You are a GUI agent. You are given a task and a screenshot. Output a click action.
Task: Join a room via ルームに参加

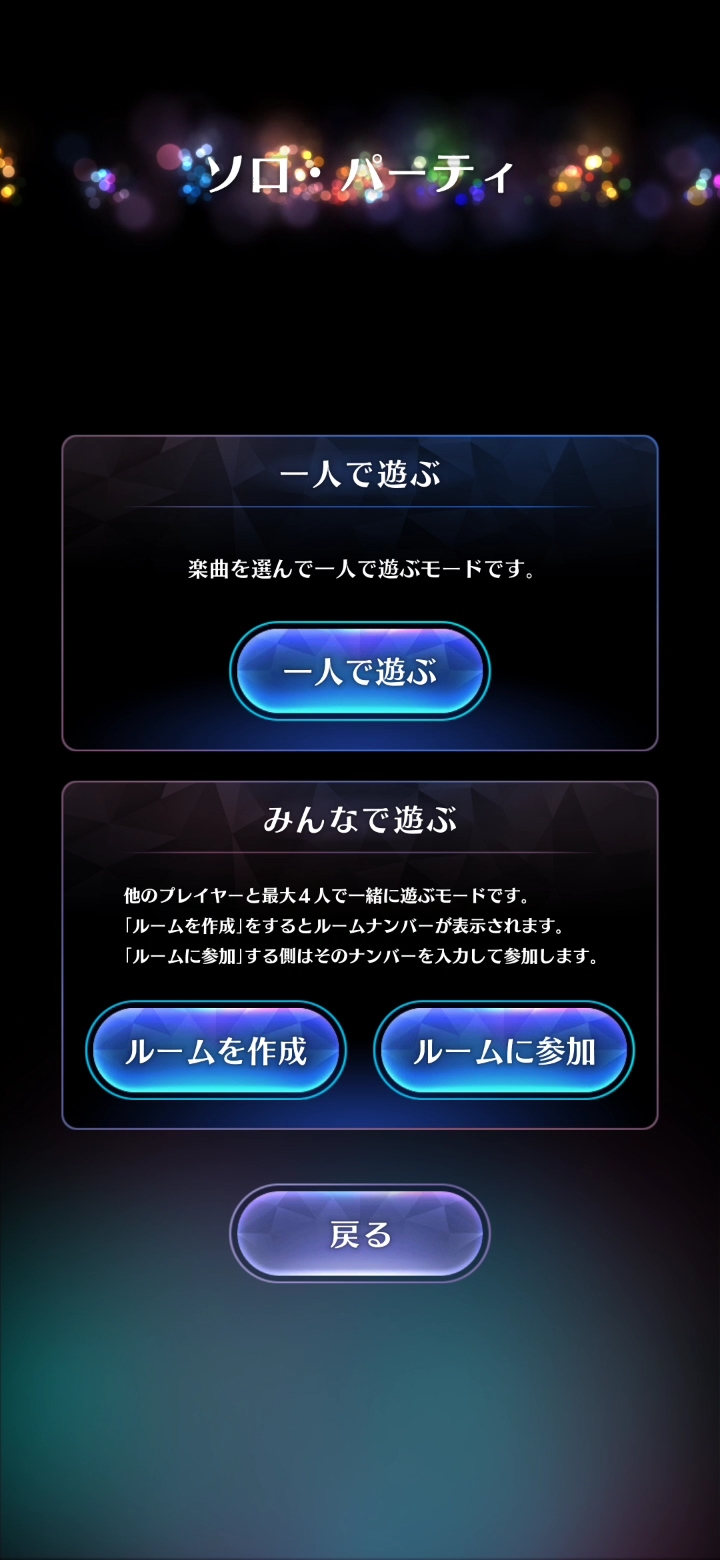click(x=504, y=1050)
